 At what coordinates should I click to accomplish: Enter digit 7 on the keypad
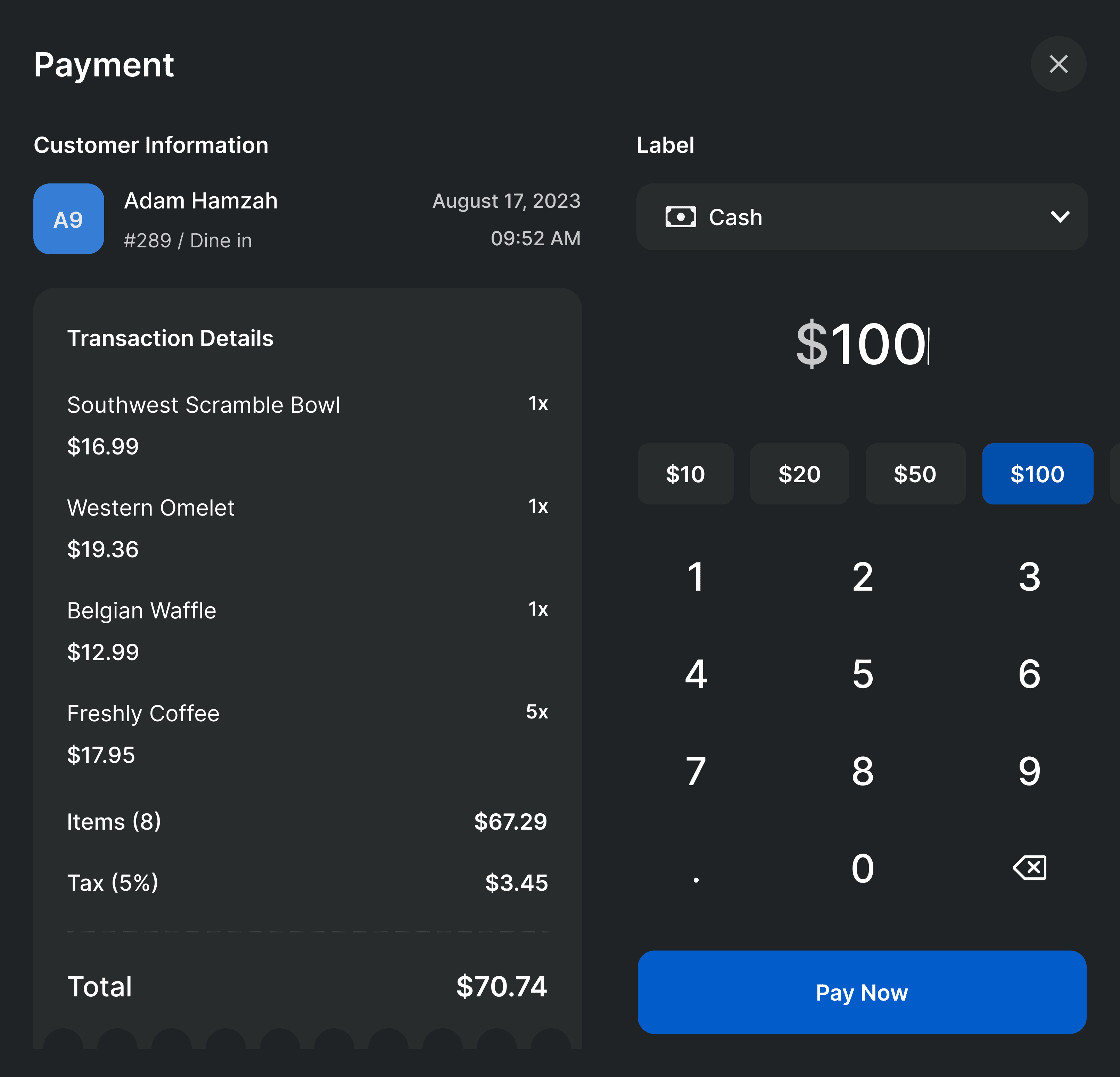[x=696, y=771]
